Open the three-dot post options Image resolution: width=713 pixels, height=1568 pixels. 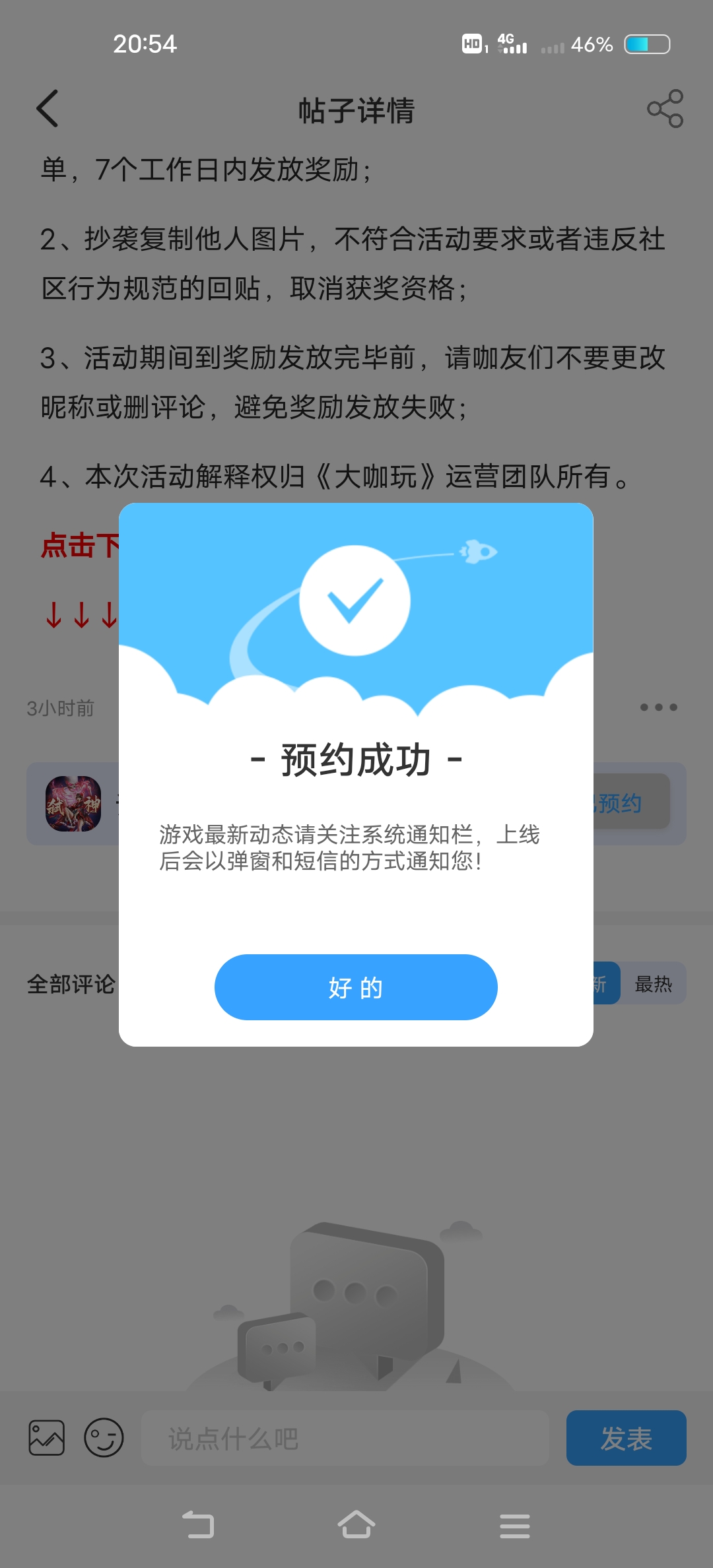click(658, 707)
